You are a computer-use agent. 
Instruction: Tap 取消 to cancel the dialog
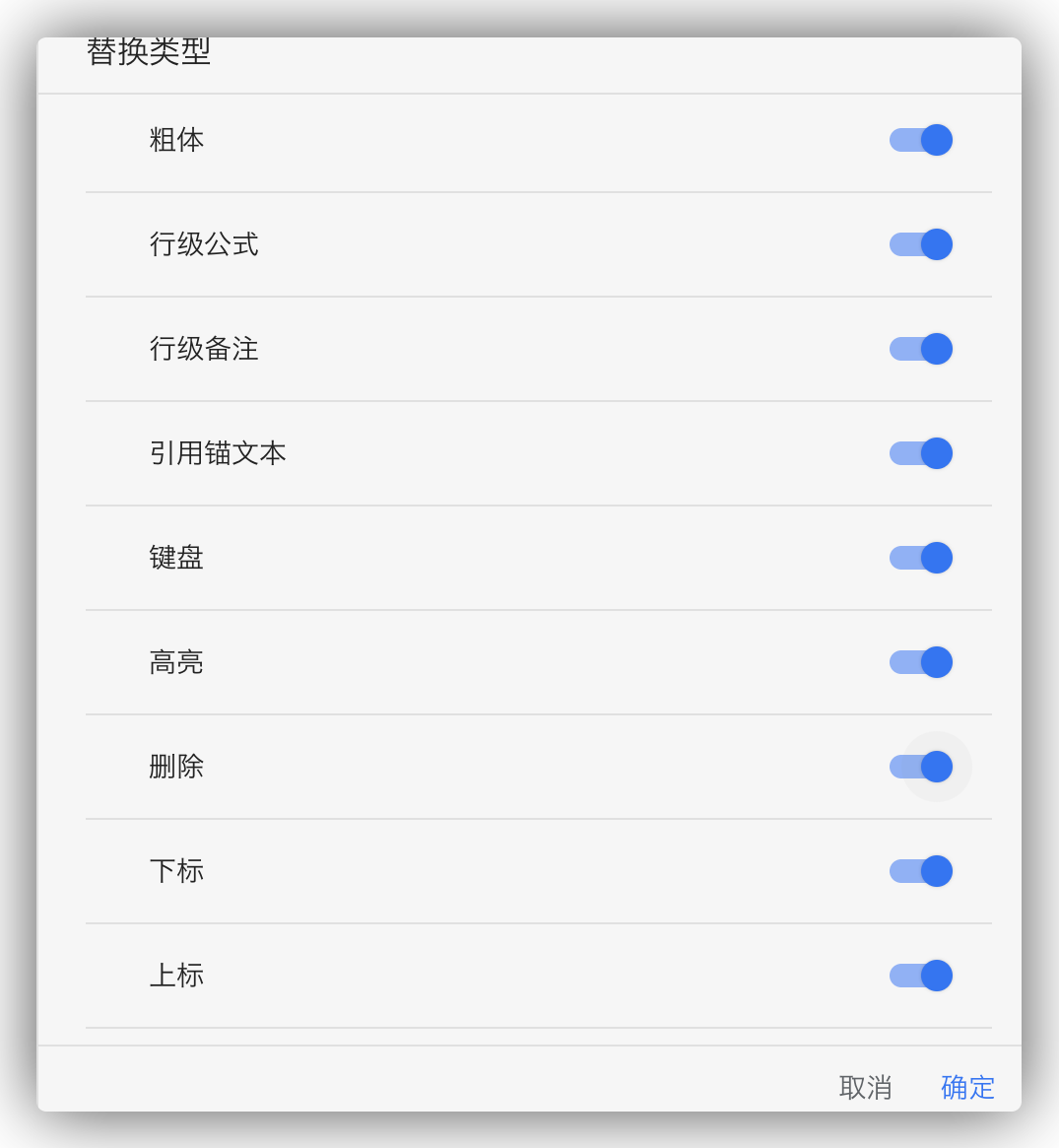click(x=865, y=1087)
